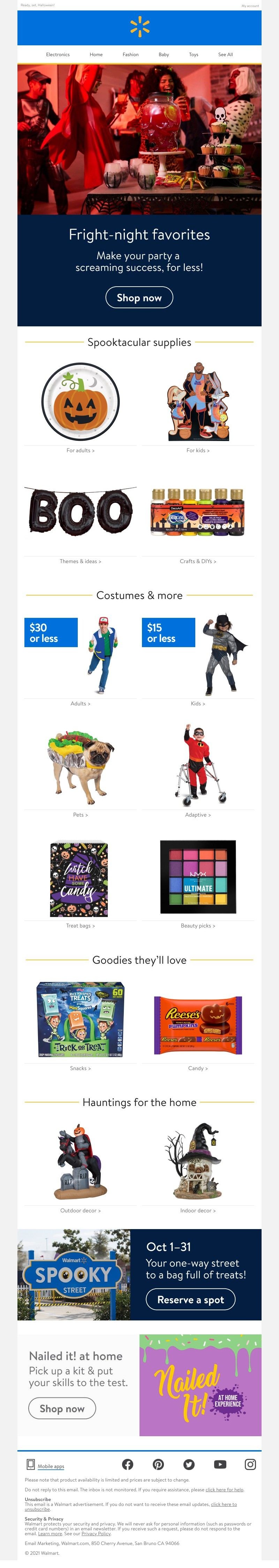Tap Shop now under Fright-night favorites
The height and width of the screenshot is (1568, 279).
click(139, 298)
